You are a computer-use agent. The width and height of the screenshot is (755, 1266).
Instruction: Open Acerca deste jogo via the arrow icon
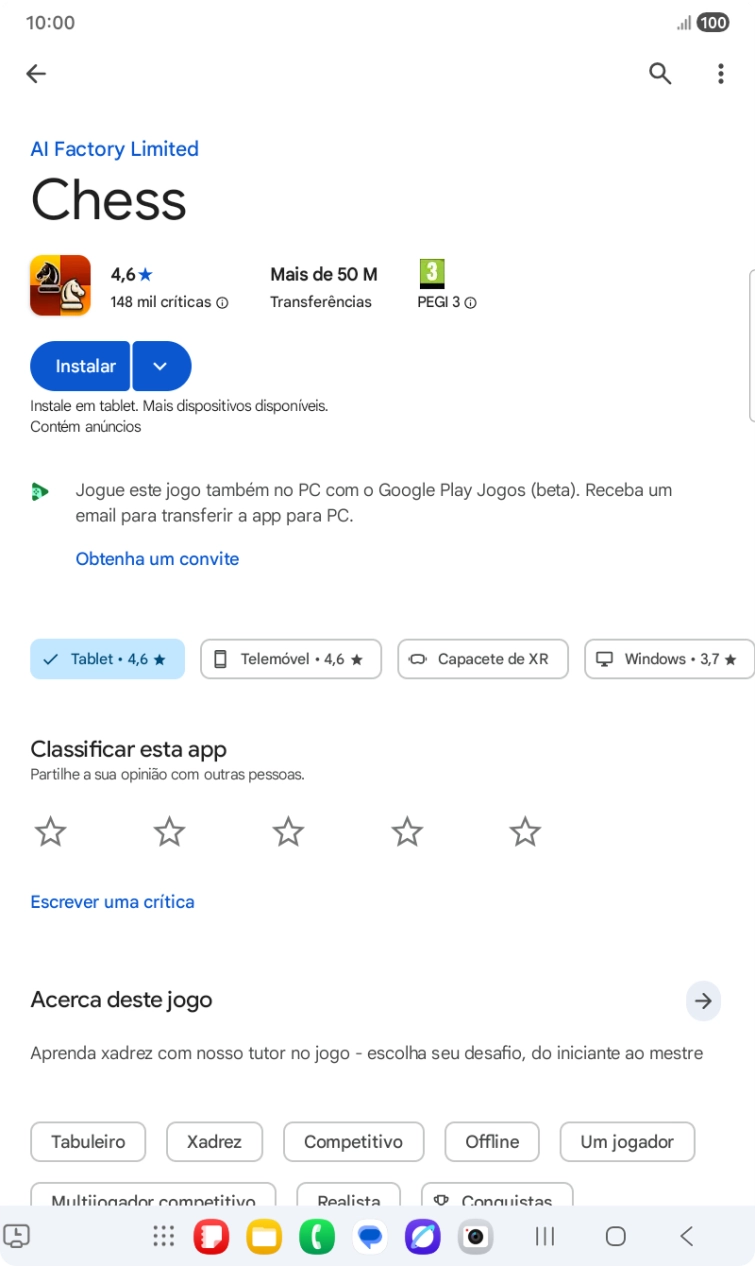[703, 1000]
